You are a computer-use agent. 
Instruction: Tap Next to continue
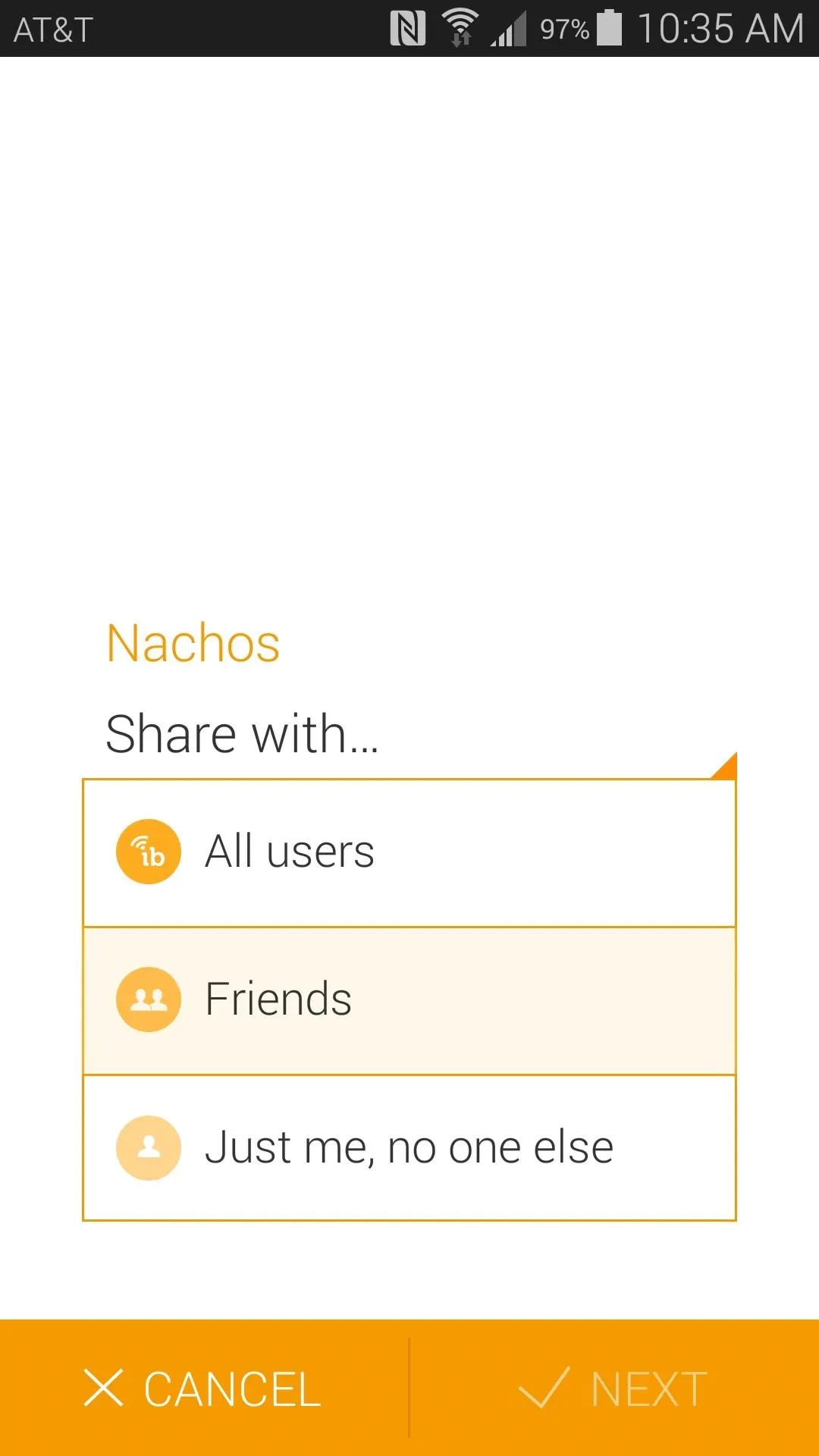coord(614,1388)
